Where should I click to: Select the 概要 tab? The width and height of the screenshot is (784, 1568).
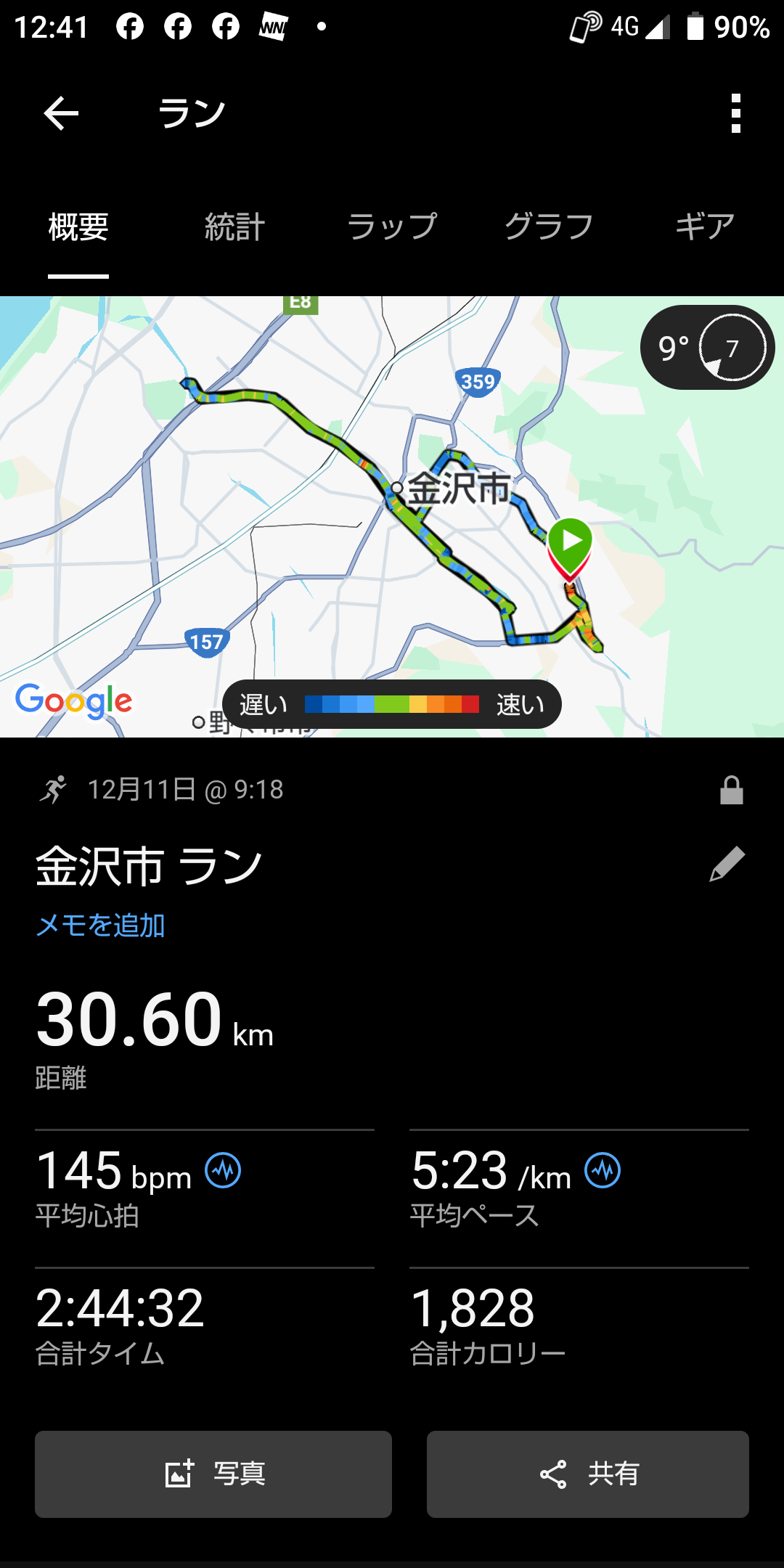coord(78,226)
